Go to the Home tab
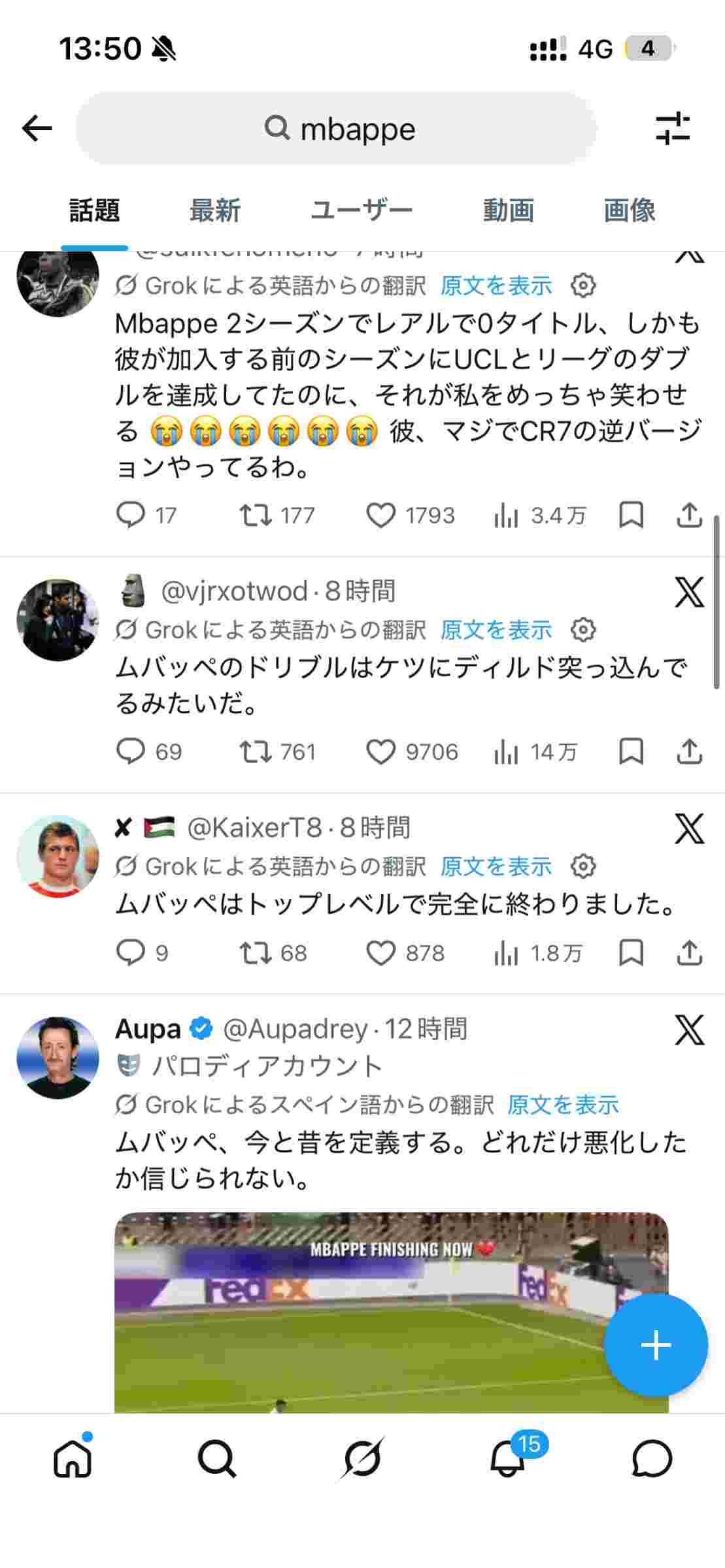 pyautogui.click(x=73, y=1459)
